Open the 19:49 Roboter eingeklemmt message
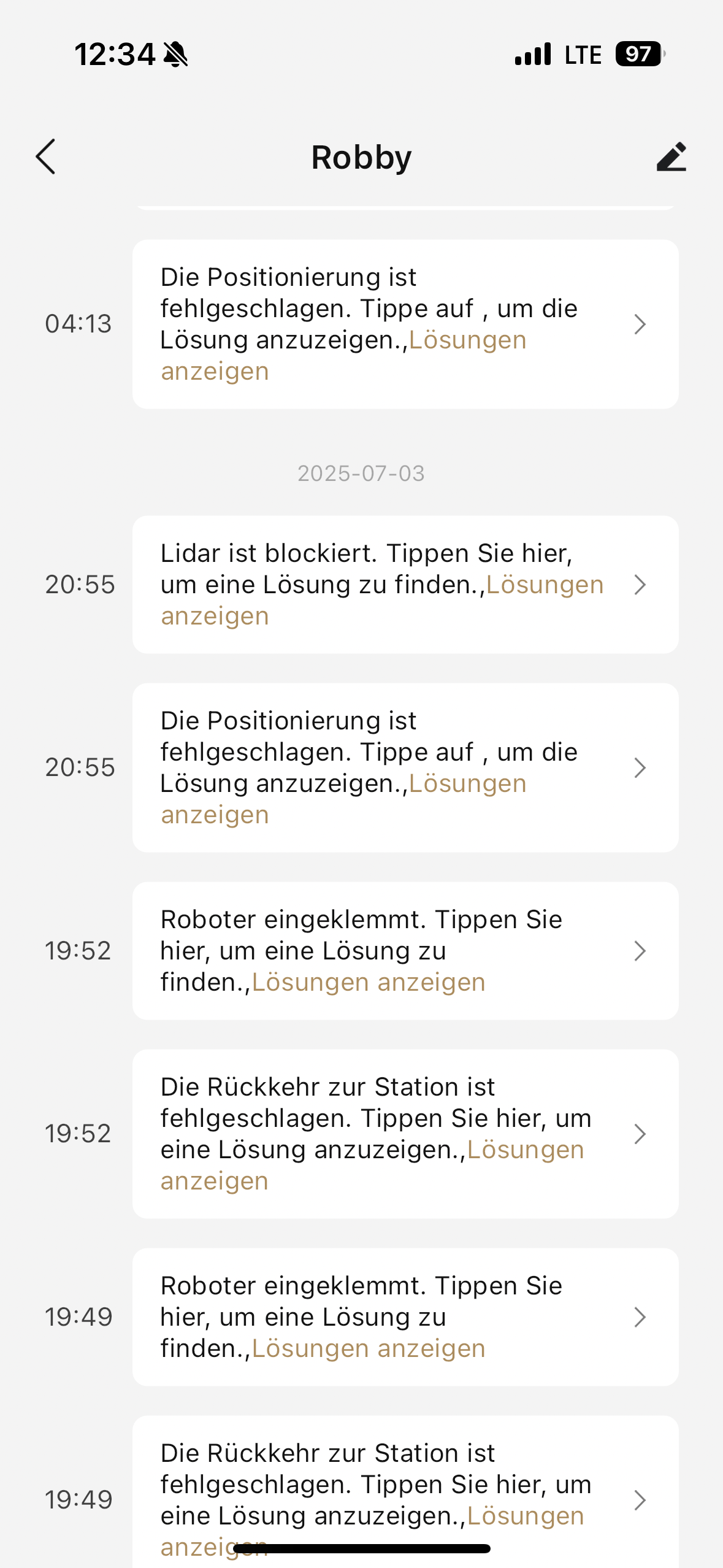The width and height of the screenshot is (723, 1568). click(405, 1317)
